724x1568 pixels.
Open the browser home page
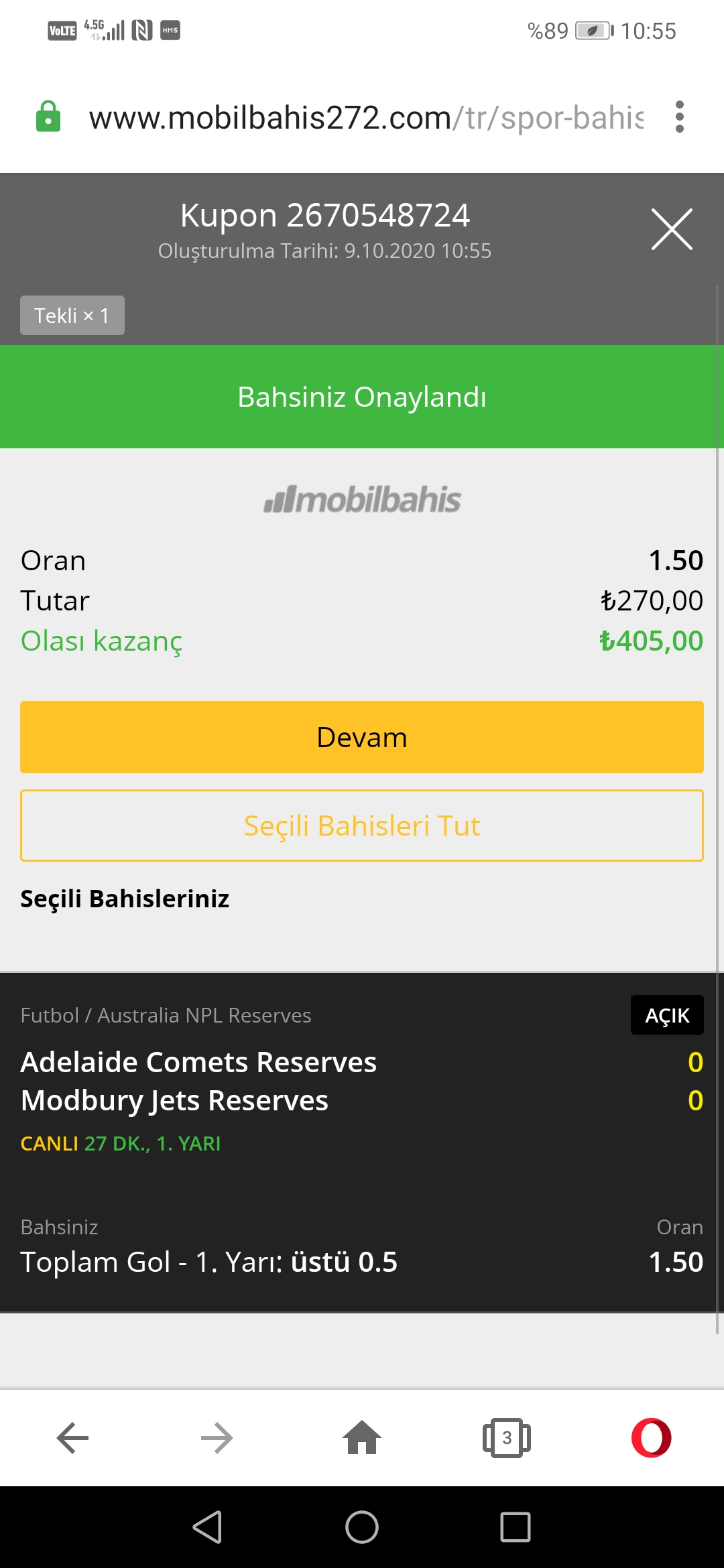point(362,1438)
